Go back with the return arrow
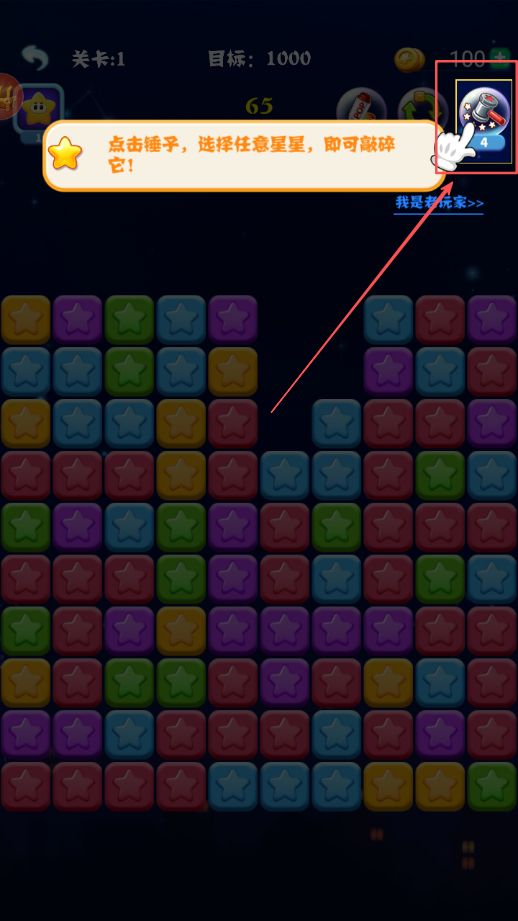This screenshot has width=518, height=921. (35, 58)
